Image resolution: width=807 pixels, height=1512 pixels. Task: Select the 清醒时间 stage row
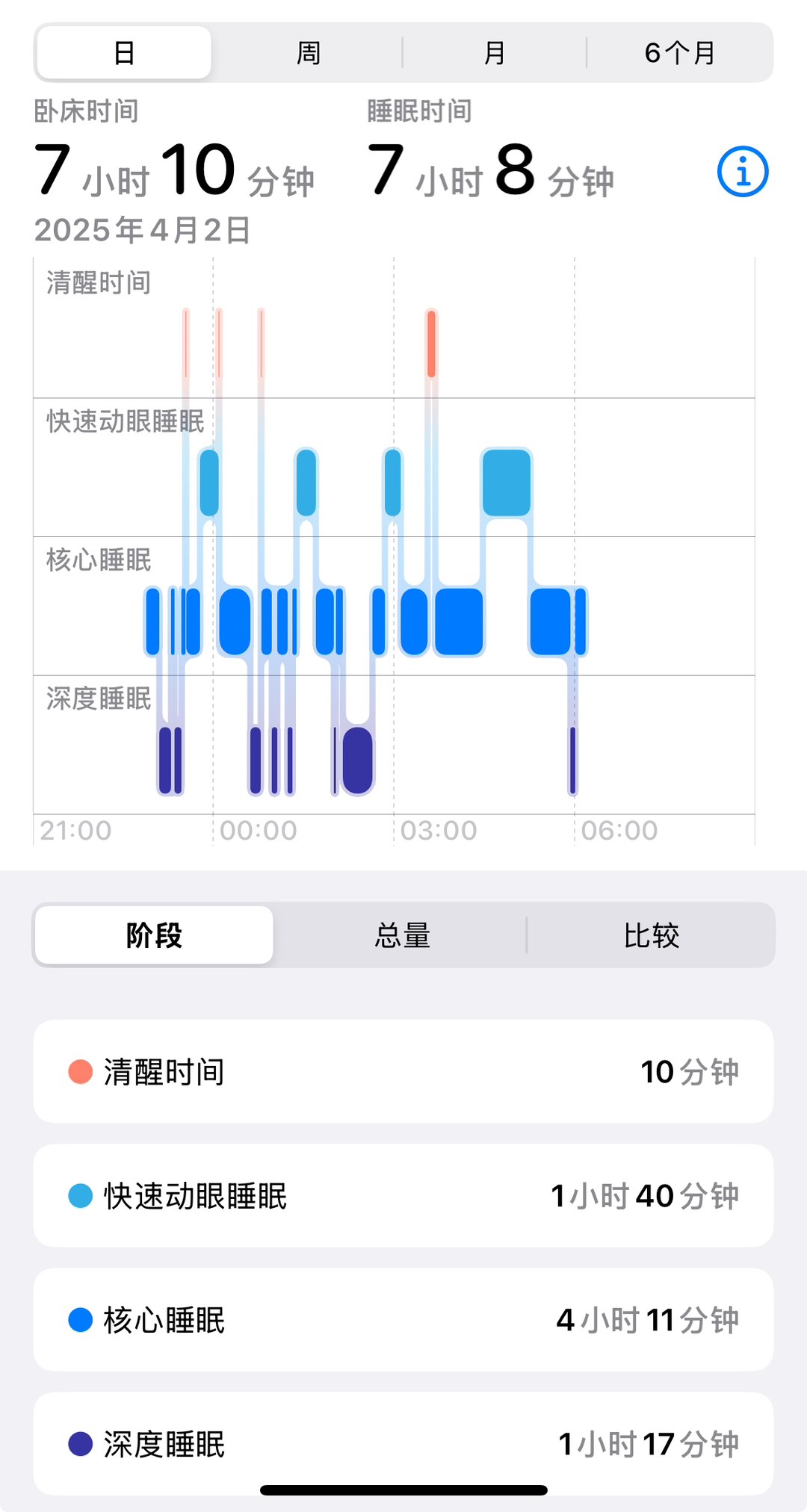403,1071
